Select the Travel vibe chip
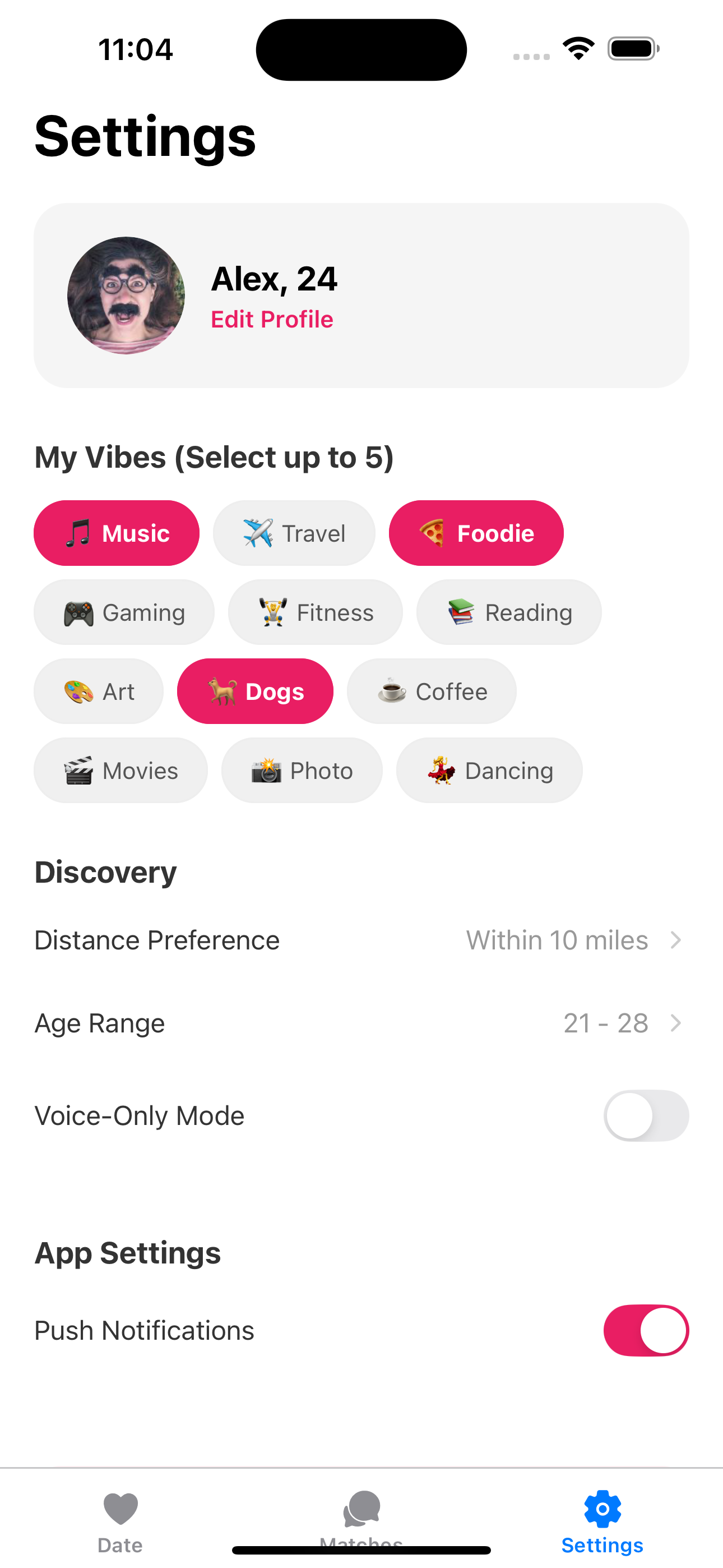The width and height of the screenshot is (723, 1568). coord(294,533)
